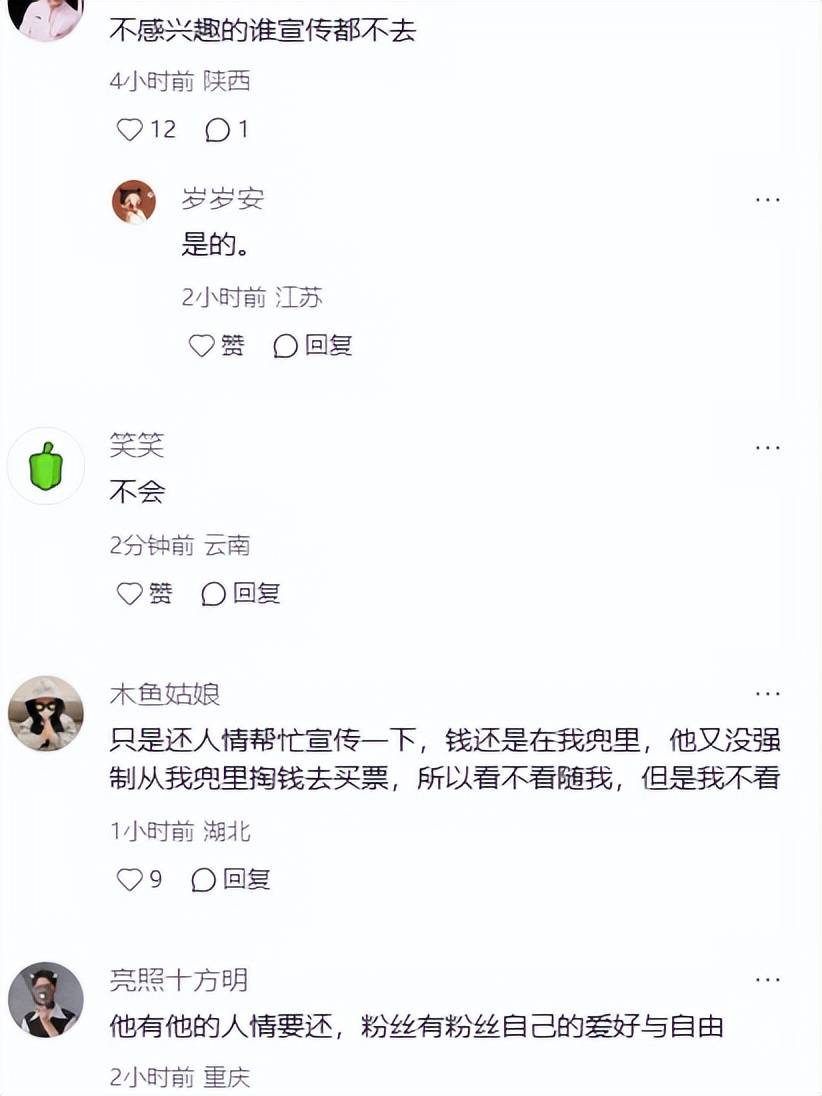822x1096 pixels.
Task: Open overflow menu on 岁岁安's reply
Action: tap(767, 200)
